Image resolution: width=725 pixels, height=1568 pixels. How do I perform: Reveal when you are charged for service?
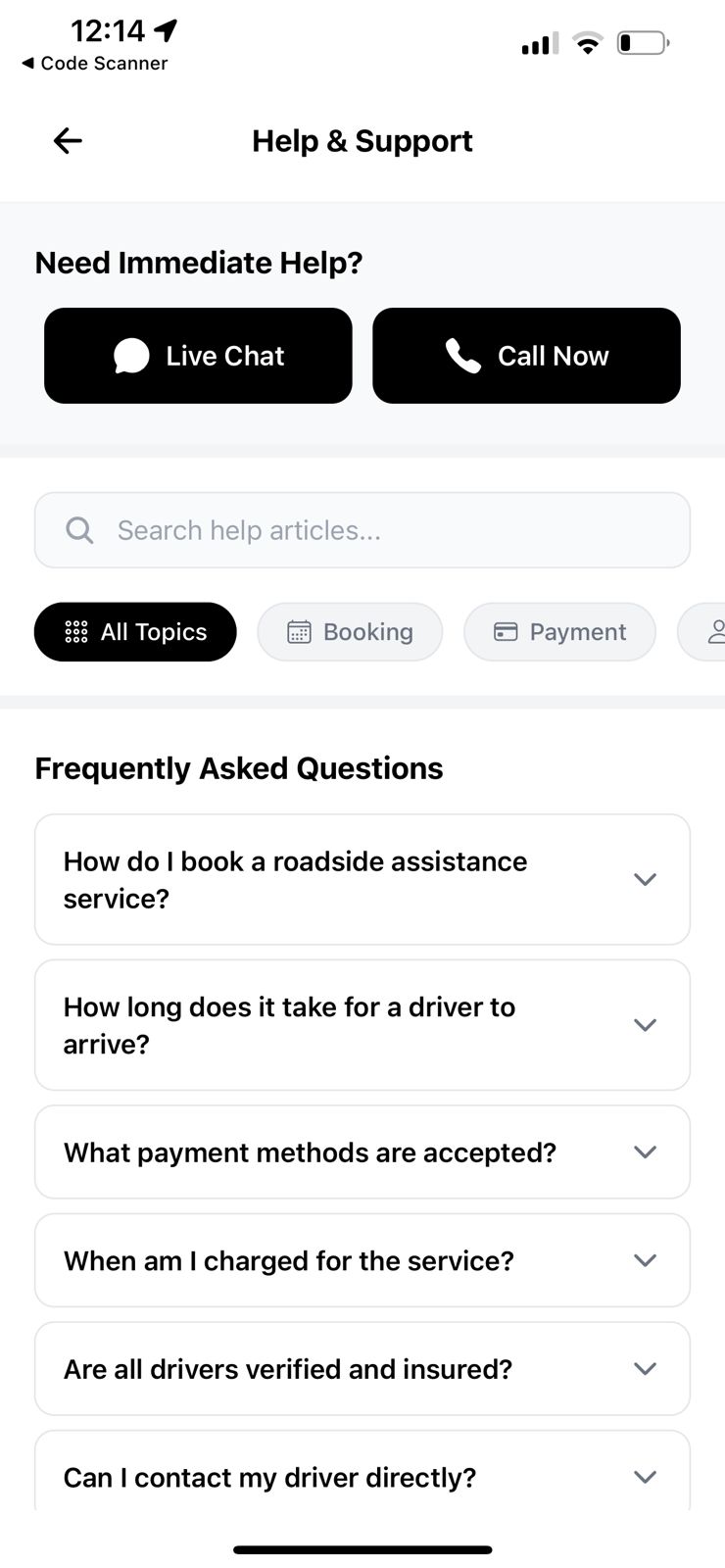tap(362, 1260)
